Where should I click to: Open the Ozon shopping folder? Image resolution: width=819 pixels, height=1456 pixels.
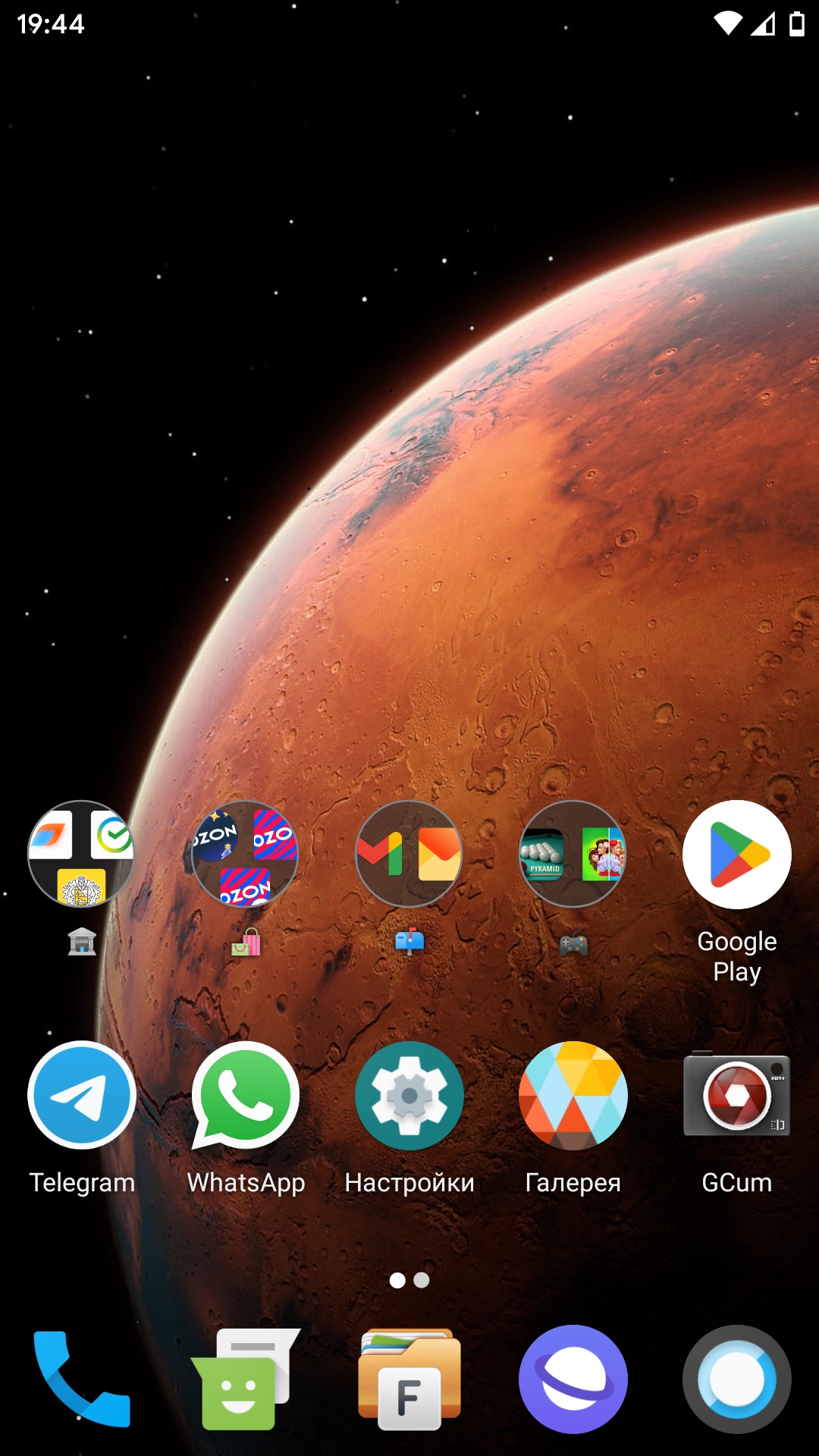[246, 855]
